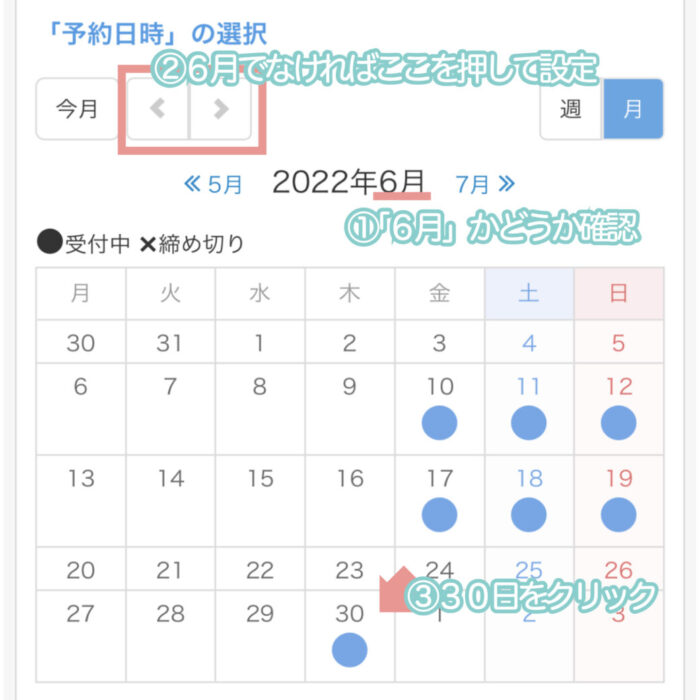Switch to the 週 (week) view
Viewport: 700px width, 700px height.
point(571,109)
